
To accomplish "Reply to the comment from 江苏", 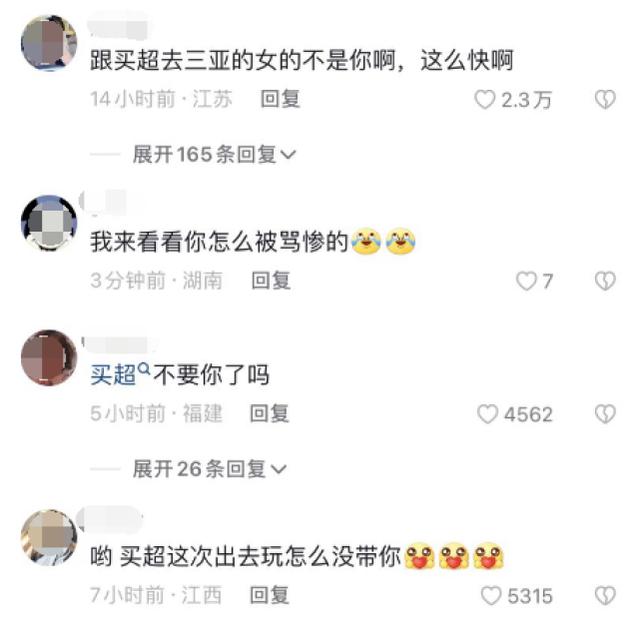I will coord(279,99).
